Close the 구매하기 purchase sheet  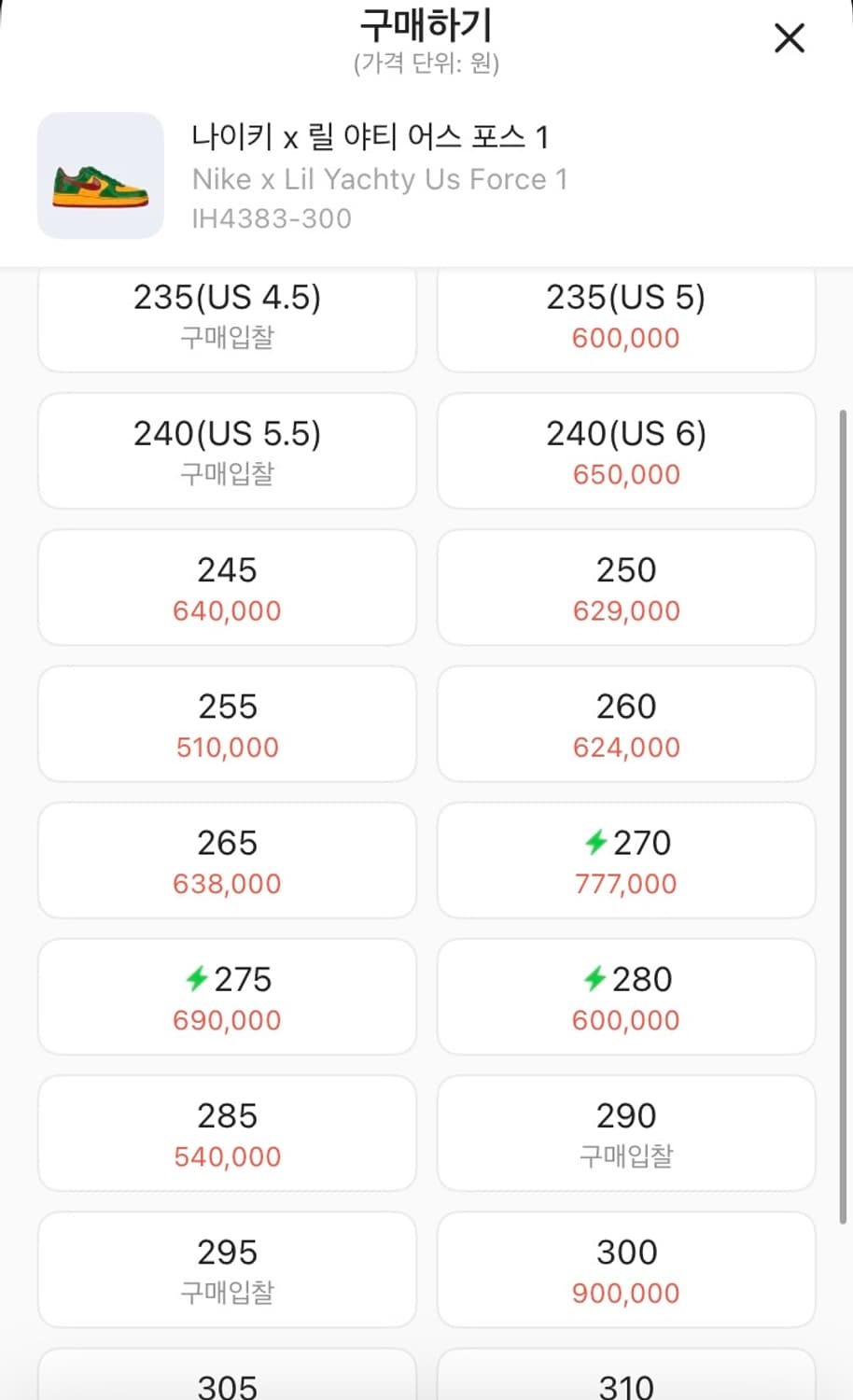click(x=790, y=37)
